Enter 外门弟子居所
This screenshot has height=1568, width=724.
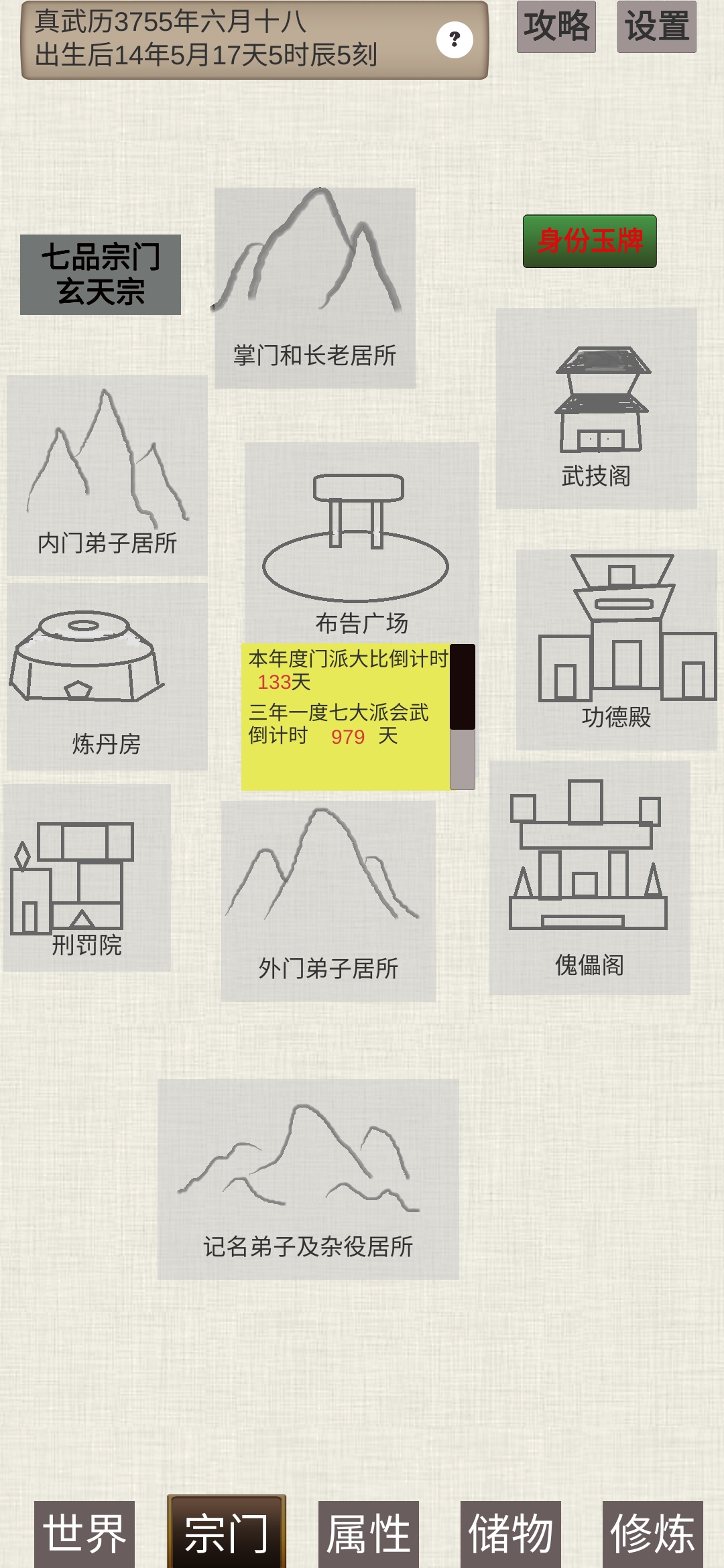[328, 901]
